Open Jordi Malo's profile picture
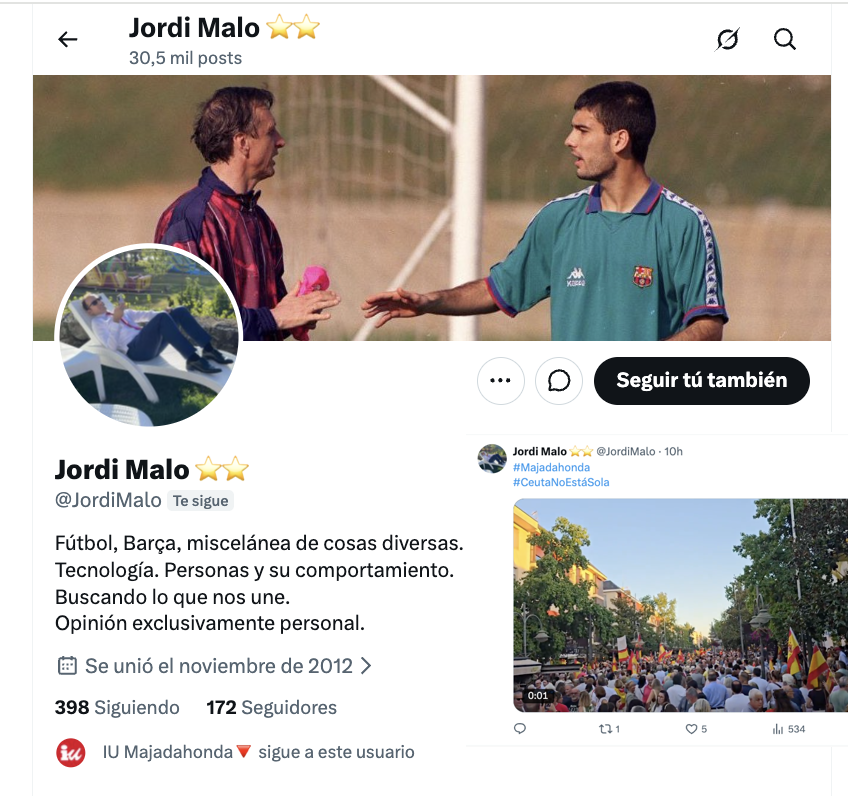 [x=149, y=335]
